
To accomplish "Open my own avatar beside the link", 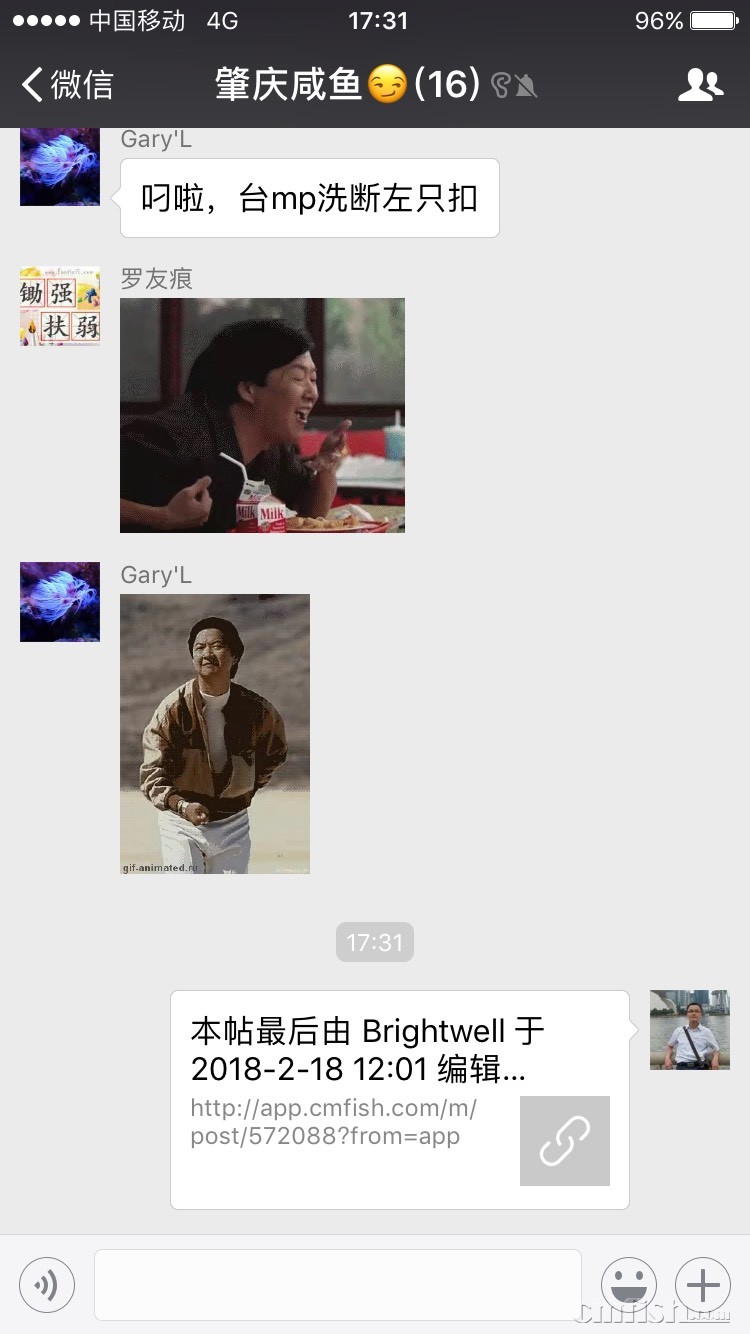I will [x=690, y=1030].
